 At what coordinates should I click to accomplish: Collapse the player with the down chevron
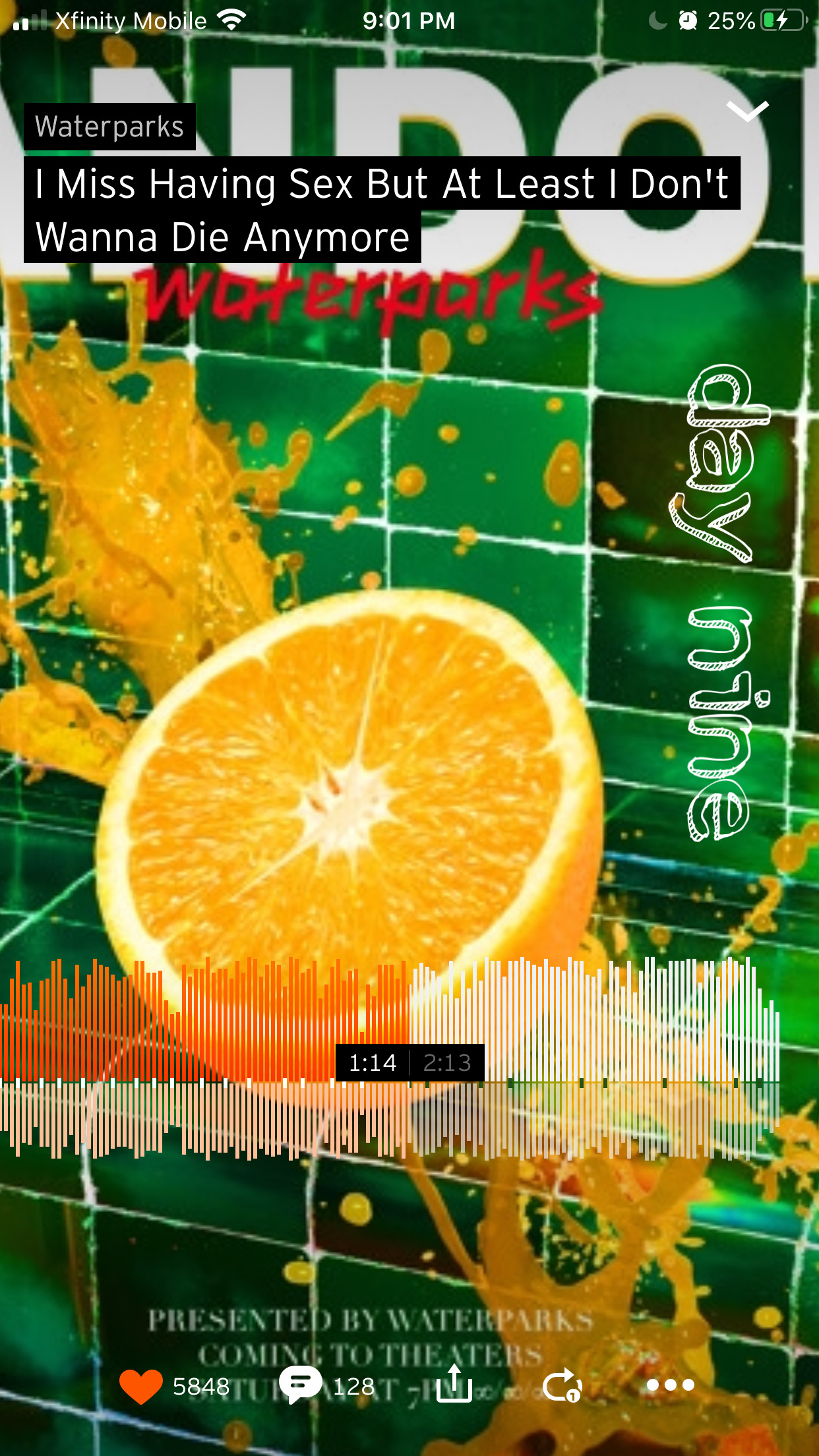coord(747,111)
